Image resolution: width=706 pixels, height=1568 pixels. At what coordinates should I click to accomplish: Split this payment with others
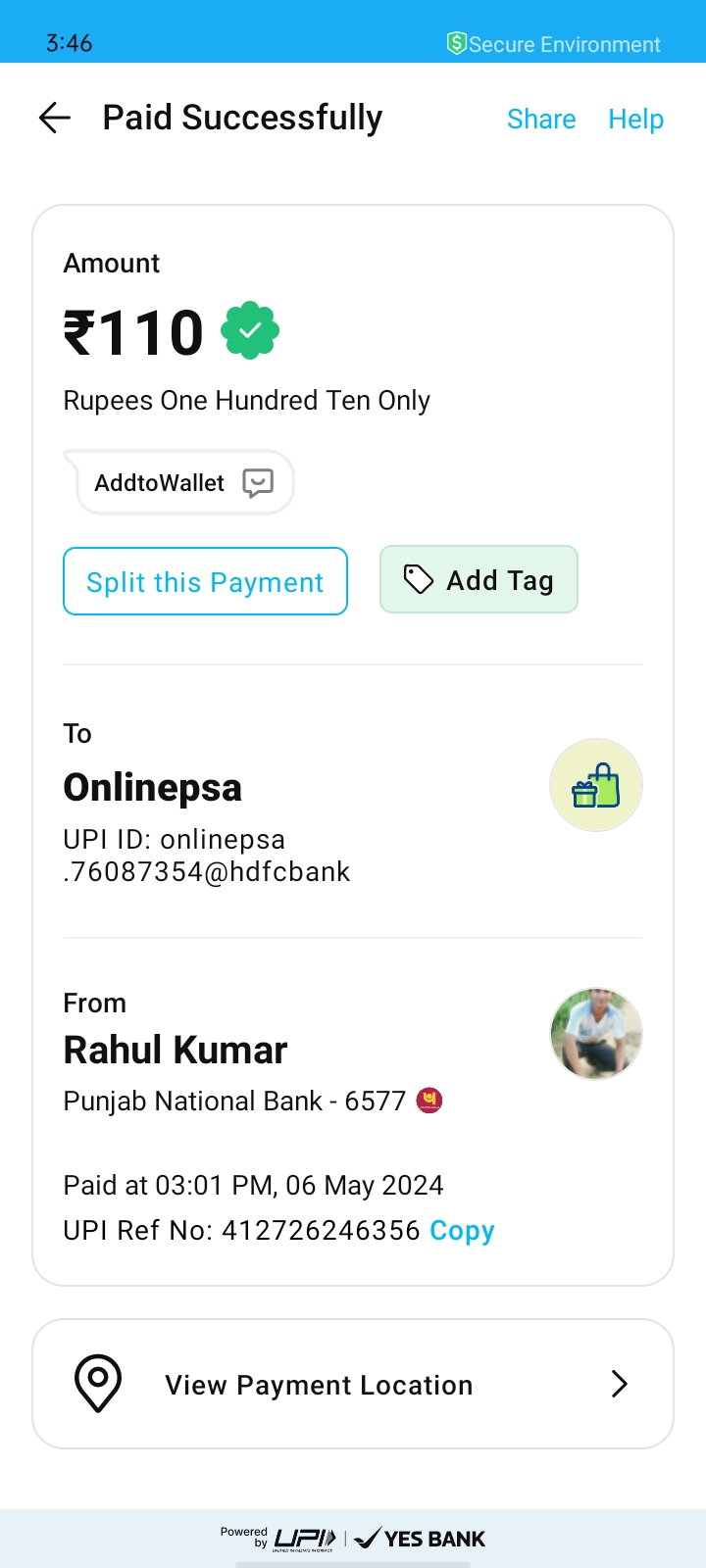205,582
